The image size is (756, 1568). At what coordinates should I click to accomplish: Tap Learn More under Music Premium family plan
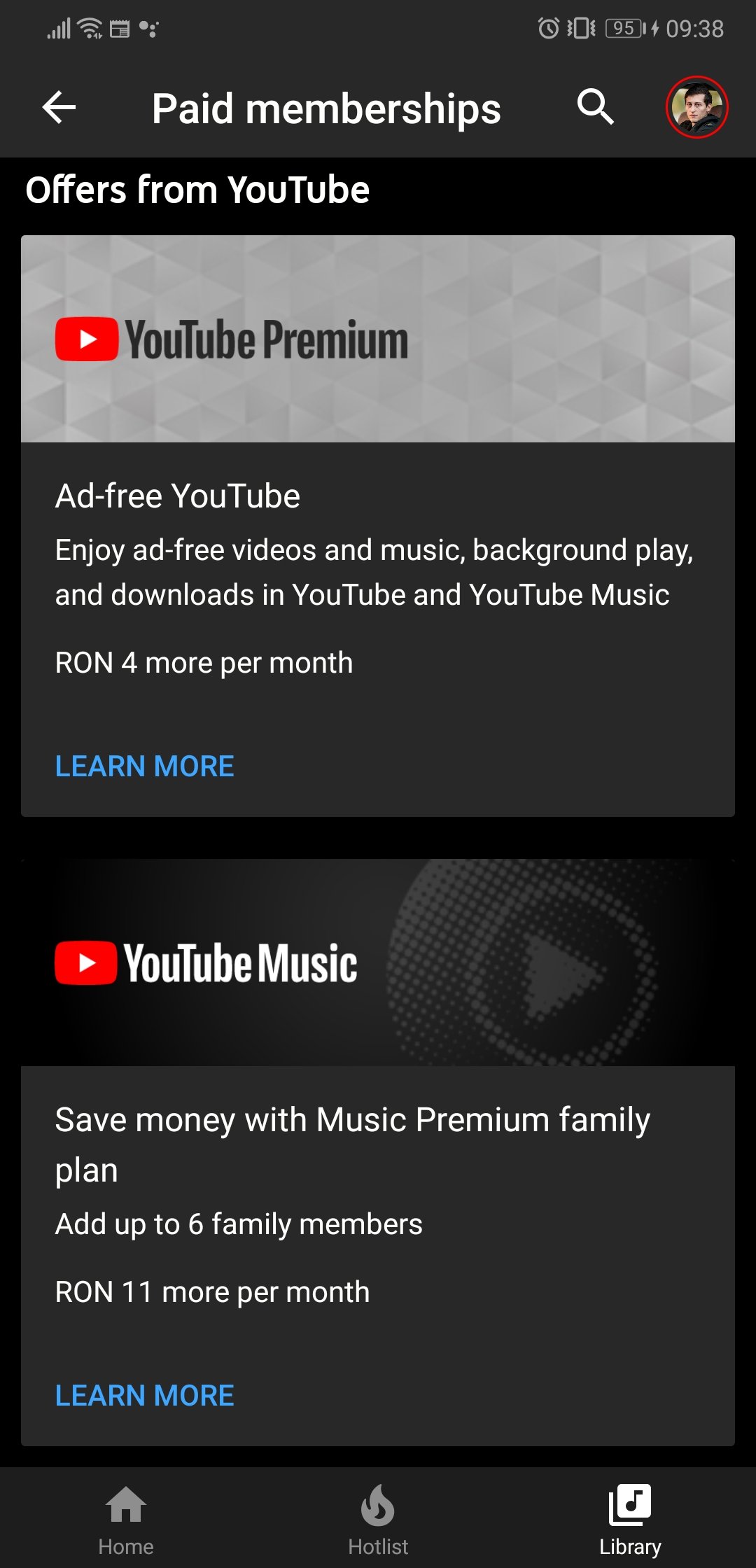(144, 1395)
